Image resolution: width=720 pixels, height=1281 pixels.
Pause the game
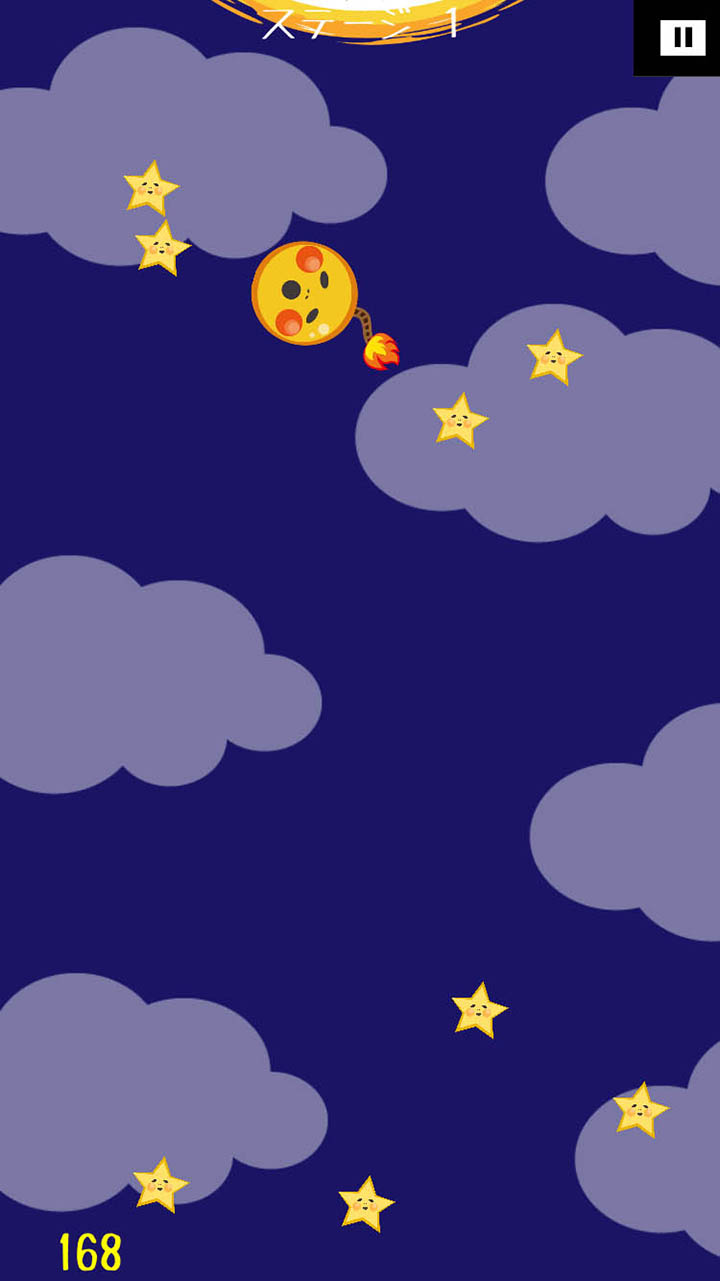click(682, 38)
